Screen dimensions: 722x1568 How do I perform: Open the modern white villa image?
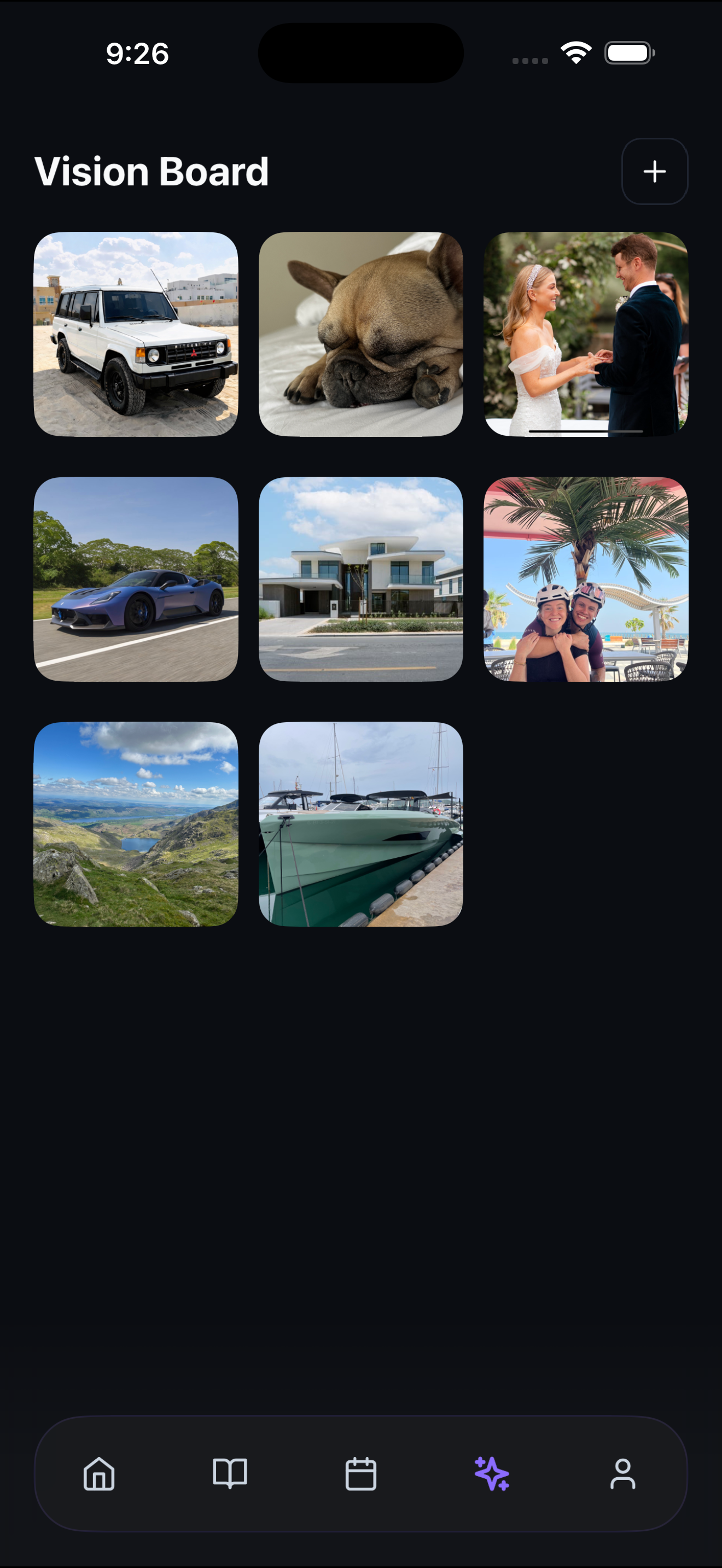(361, 579)
